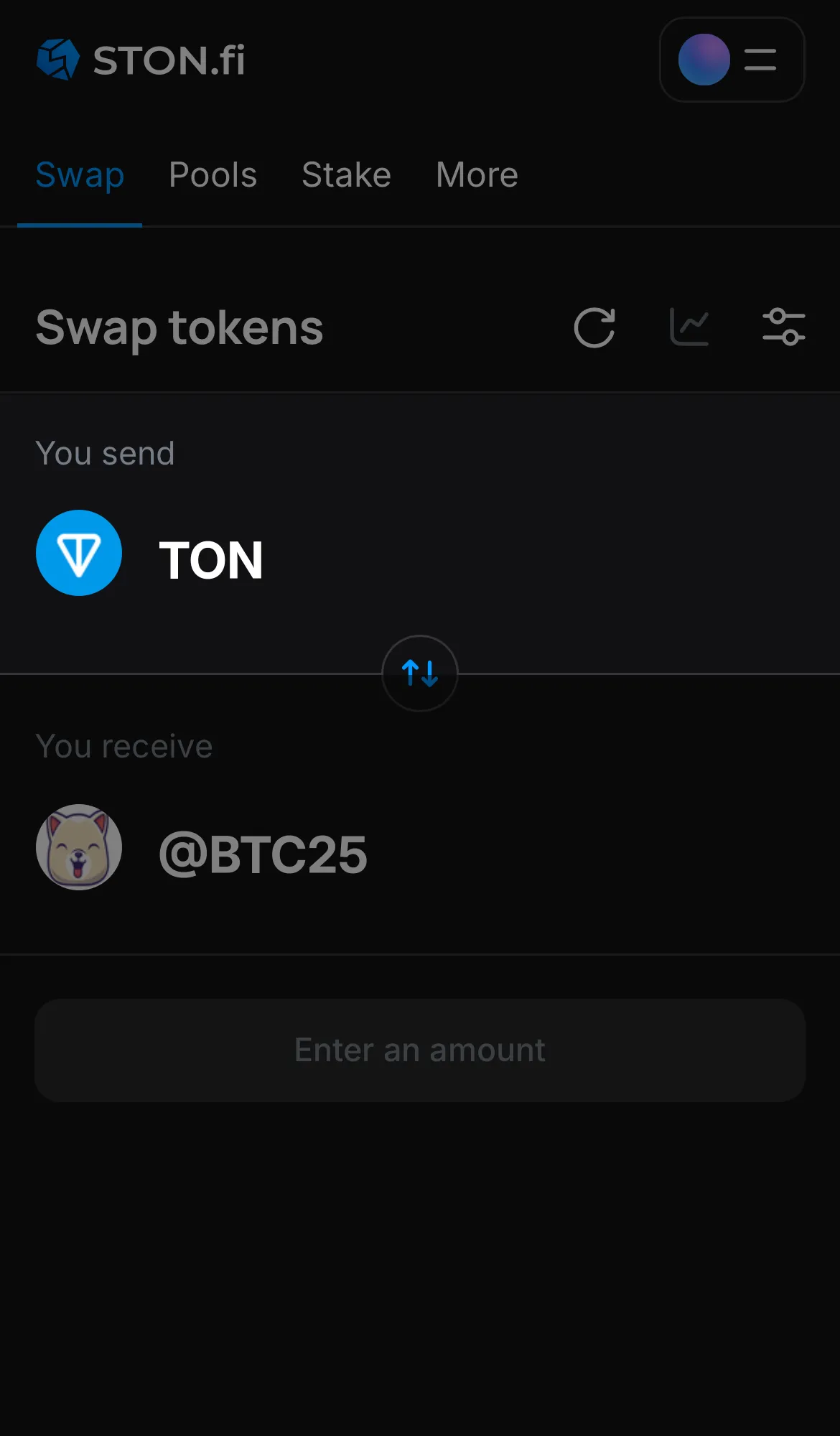This screenshot has width=840, height=1436.
Task: Open swap settings with the sliders icon
Action: pos(784,327)
